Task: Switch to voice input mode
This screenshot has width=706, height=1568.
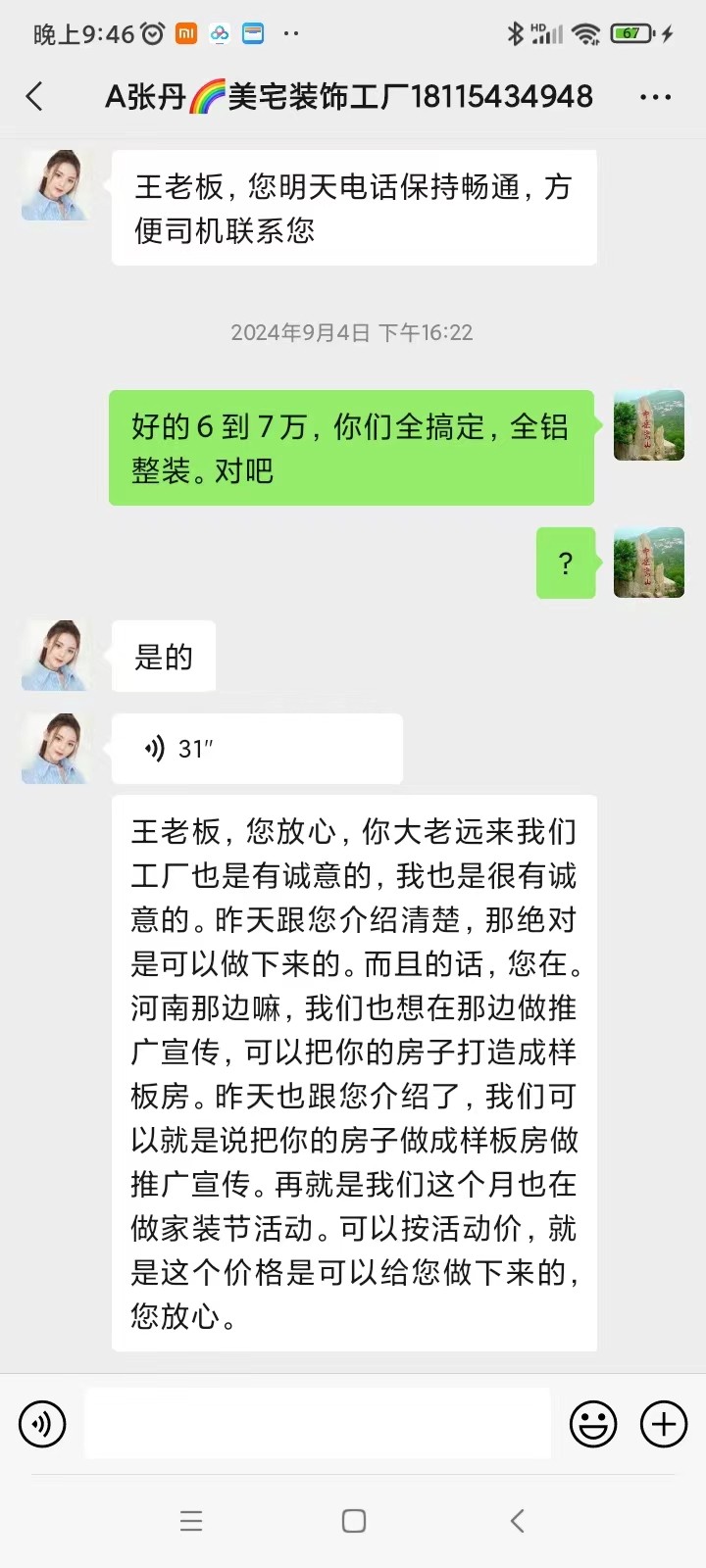Action: [x=42, y=1424]
